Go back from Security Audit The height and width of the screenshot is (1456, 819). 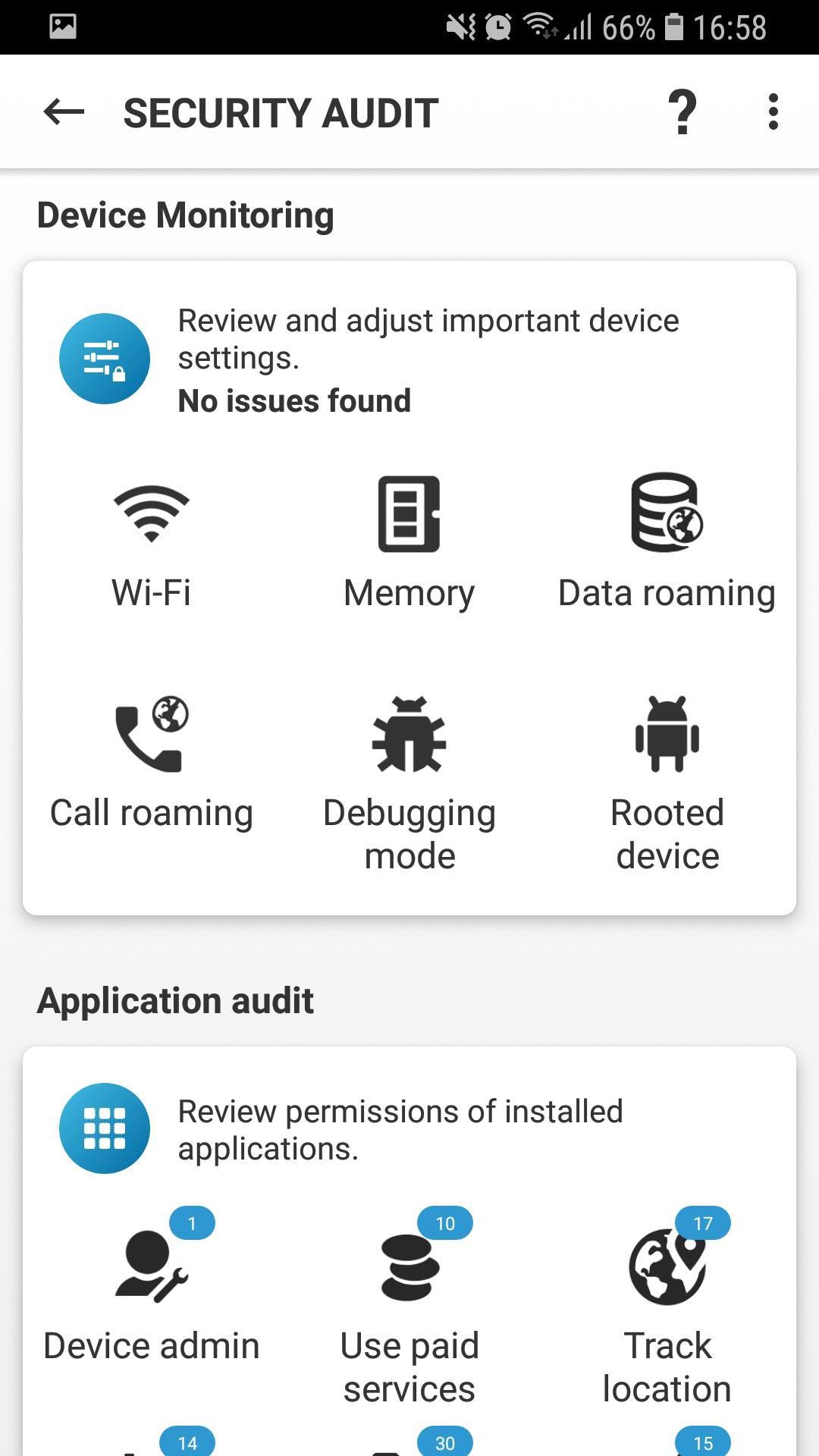click(x=64, y=112)
